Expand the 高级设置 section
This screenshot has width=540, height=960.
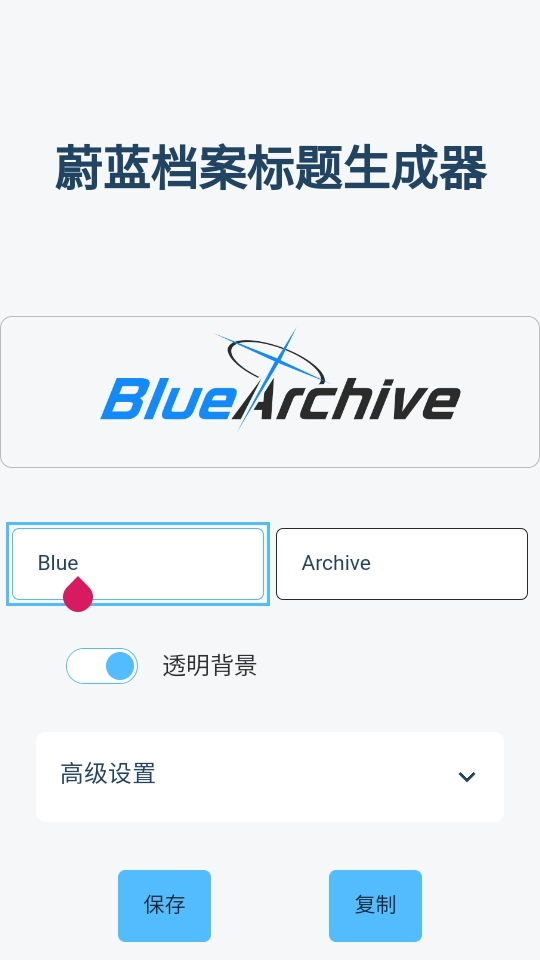click(270, 776)
